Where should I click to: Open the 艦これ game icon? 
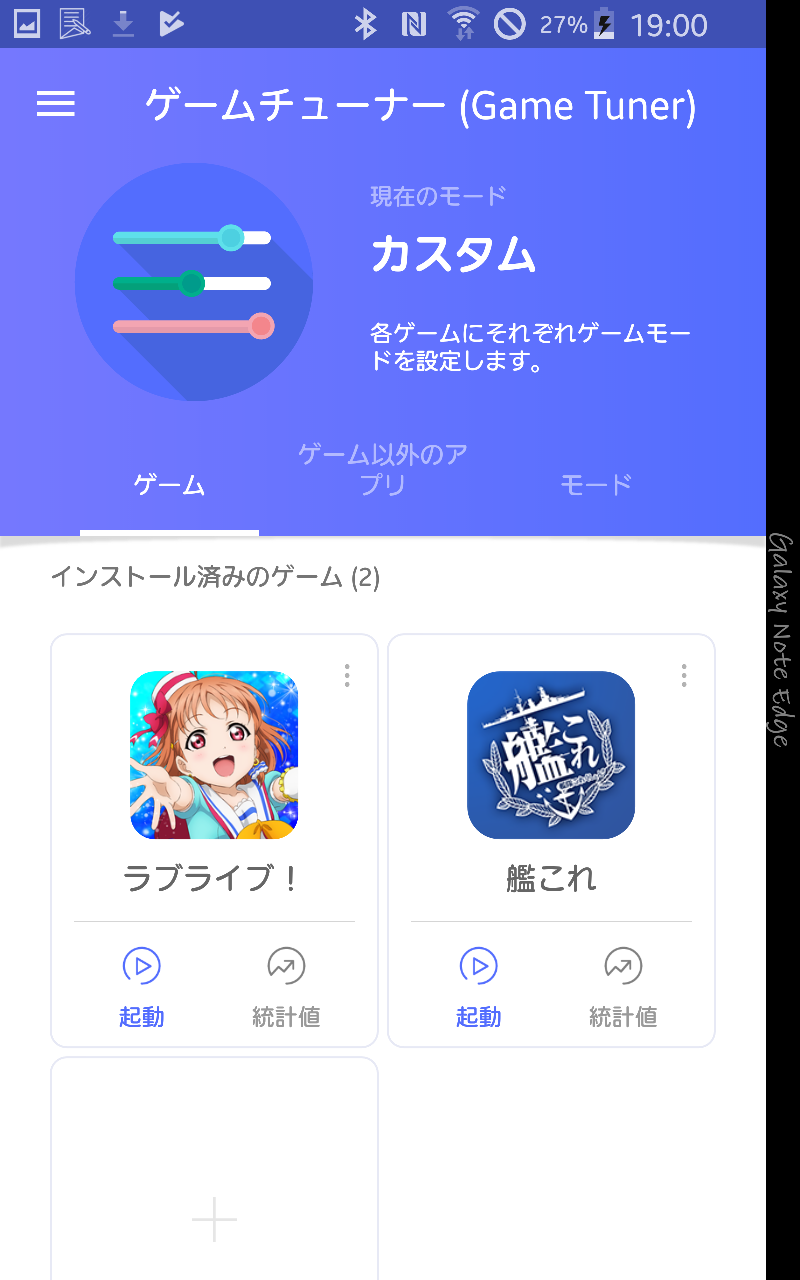pos(551,755)
